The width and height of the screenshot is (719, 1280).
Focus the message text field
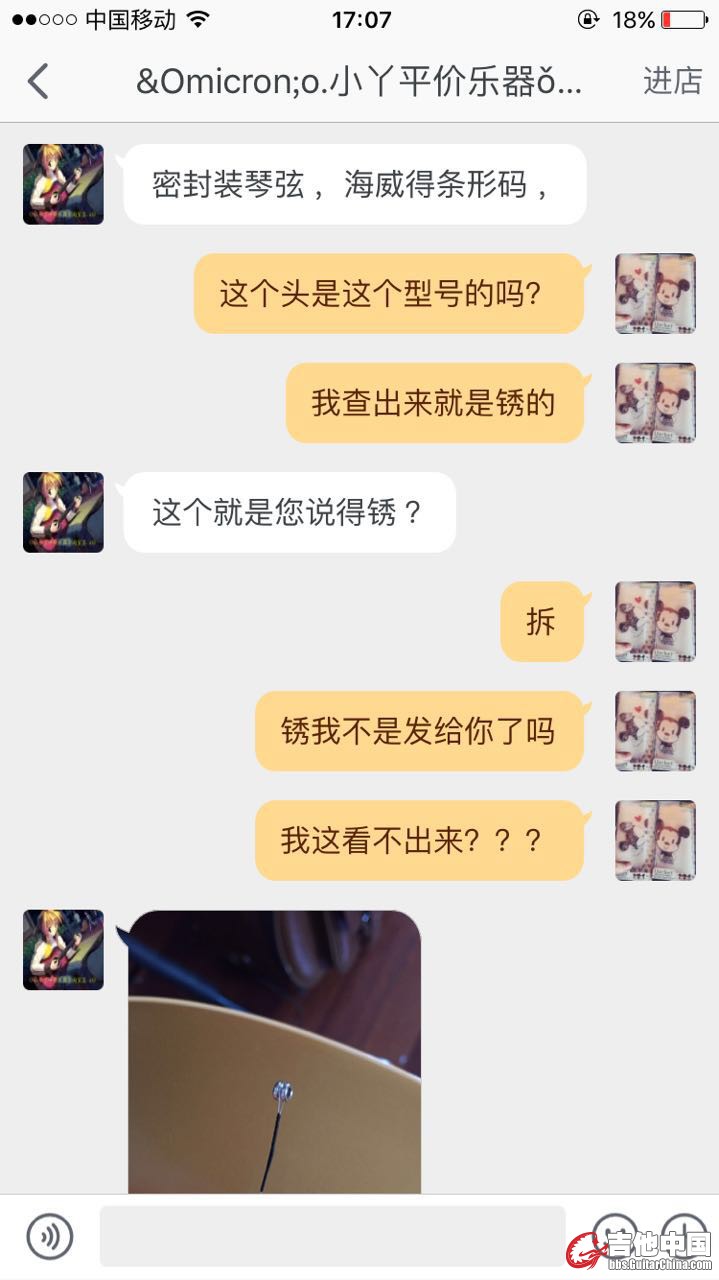(x=332, y=1235)
